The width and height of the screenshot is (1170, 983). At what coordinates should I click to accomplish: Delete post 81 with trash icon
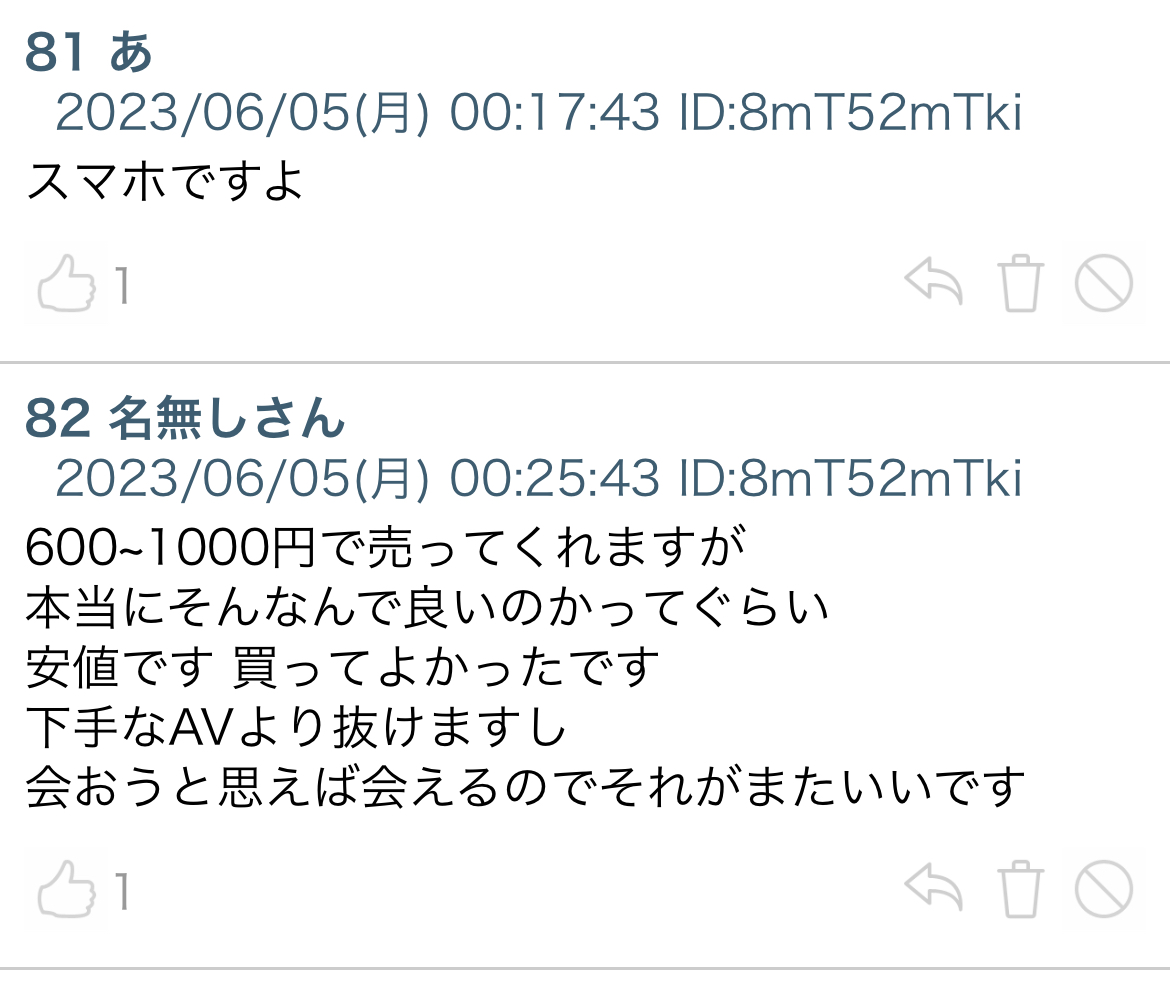point(1020,285)
